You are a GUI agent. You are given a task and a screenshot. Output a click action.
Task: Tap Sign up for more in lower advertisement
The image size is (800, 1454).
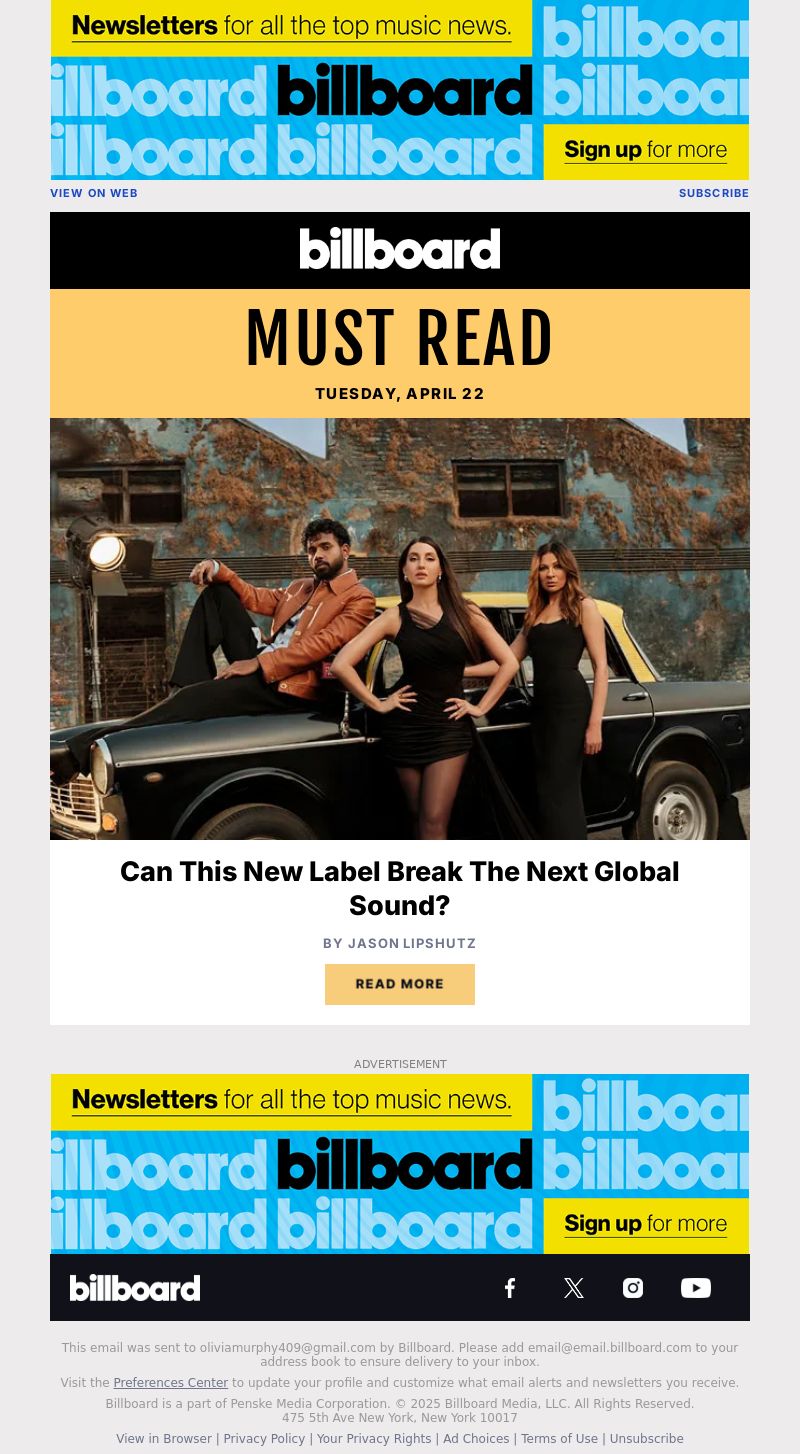click(645, 1224)
